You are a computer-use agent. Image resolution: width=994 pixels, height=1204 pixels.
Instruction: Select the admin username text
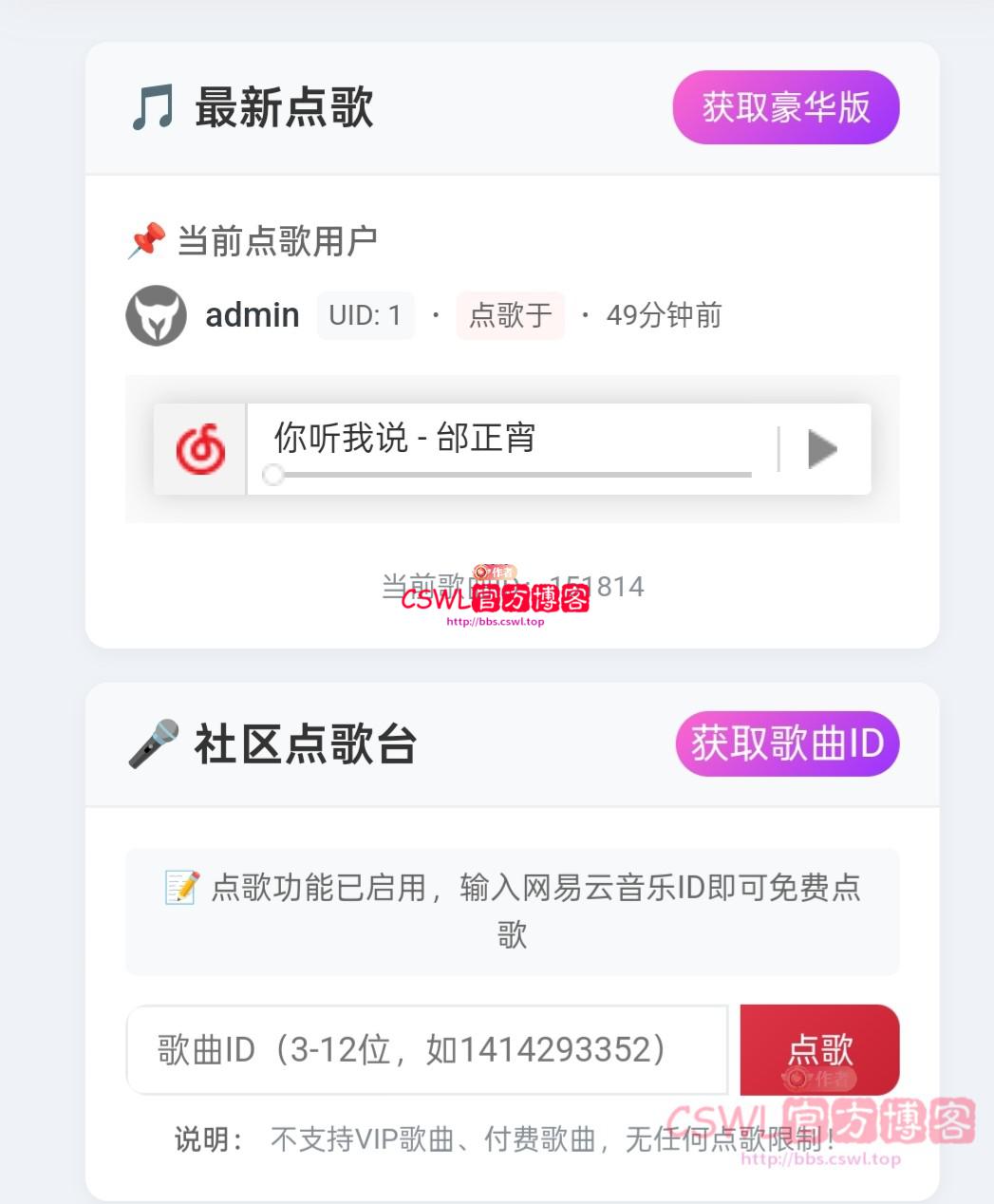coord(251,314)
